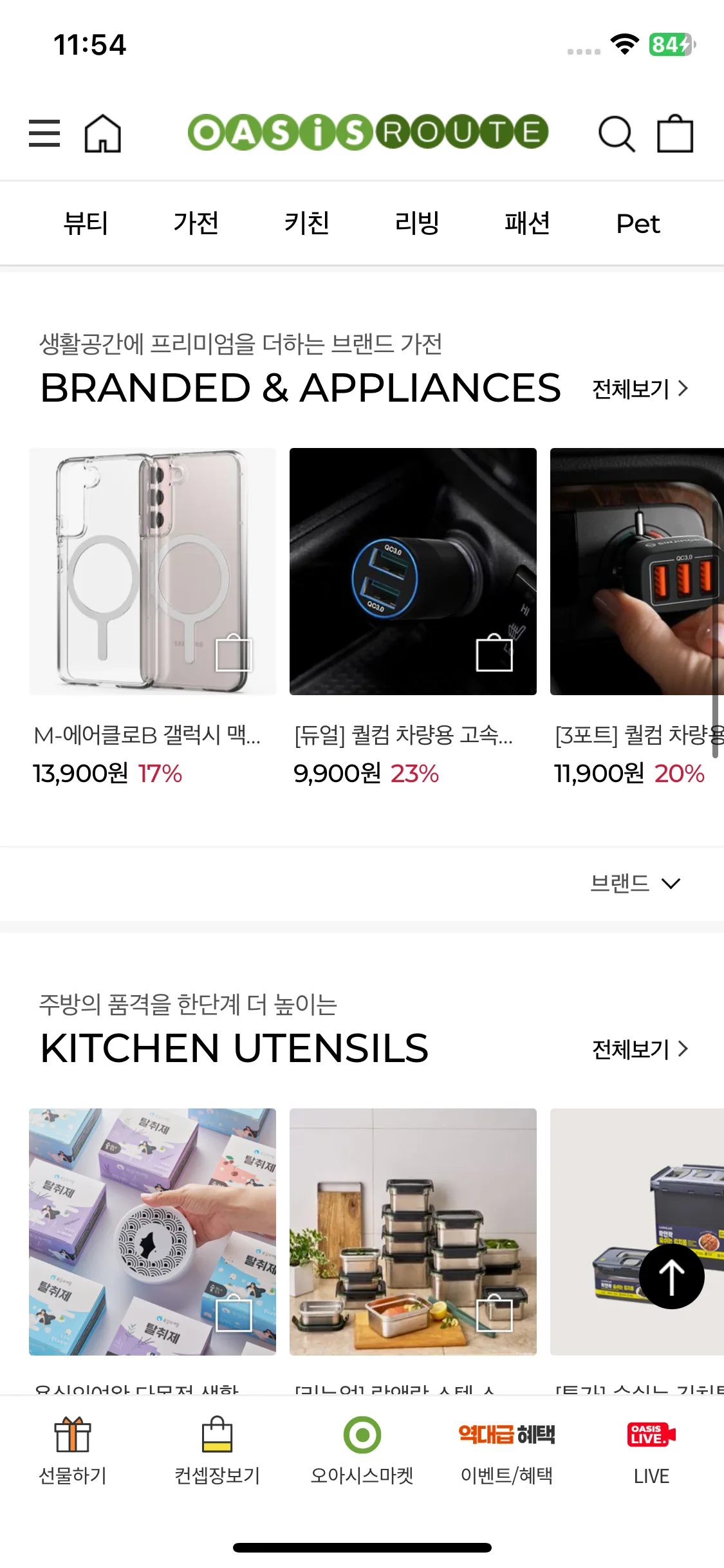The height and width of the screenshot is (1568, 724).
Task: View all Kitchen Utensils via 전체보기
Action: [x=640, y=1049]
